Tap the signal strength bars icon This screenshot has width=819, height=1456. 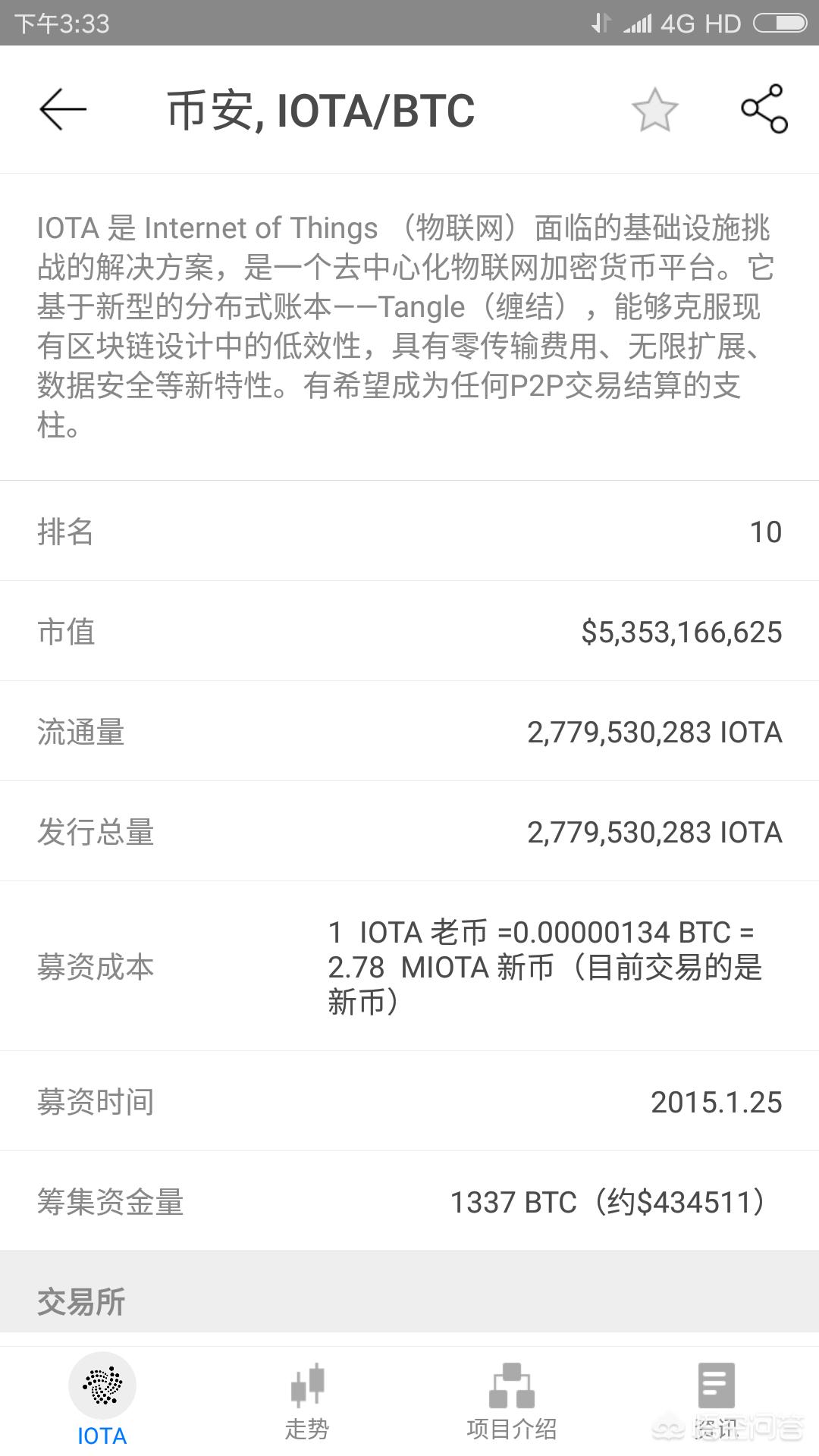tap(639, 23)
